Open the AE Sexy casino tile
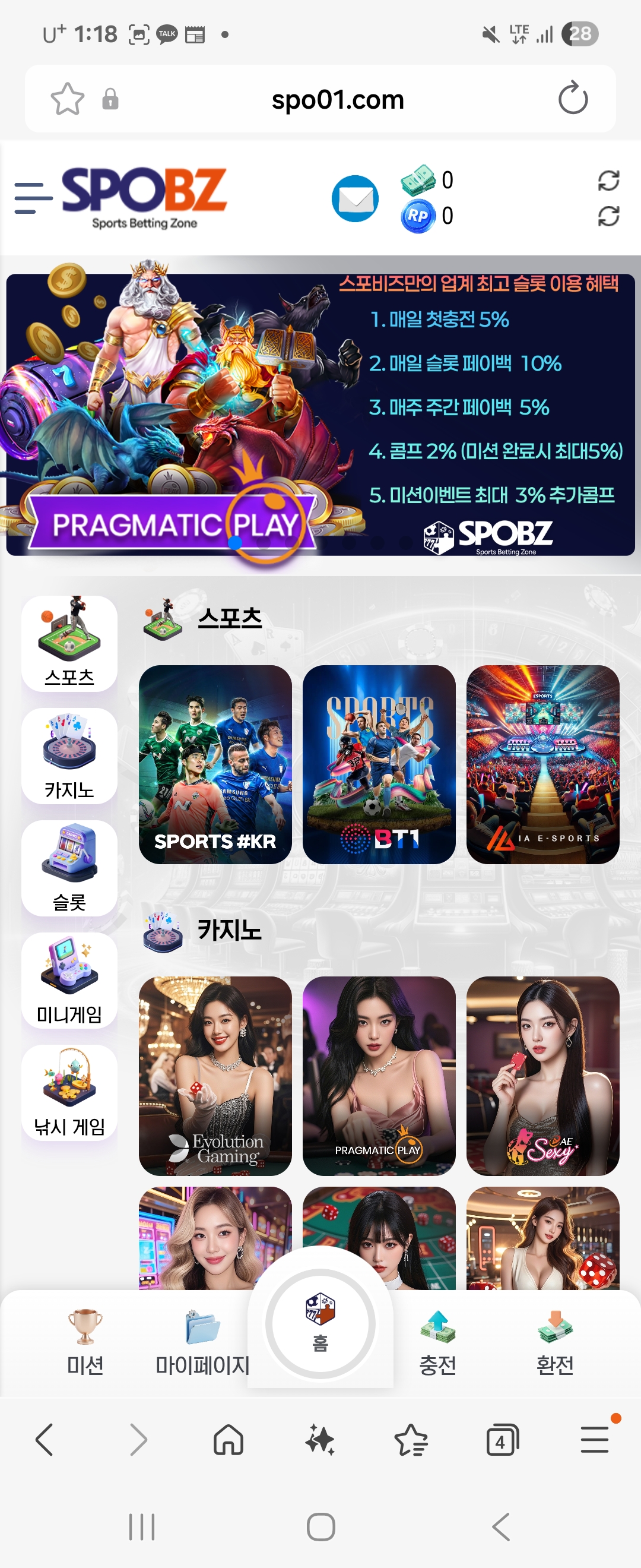Image resolution: width=641 pixels, height=1568 pixels. click(x=542, y=1076)
